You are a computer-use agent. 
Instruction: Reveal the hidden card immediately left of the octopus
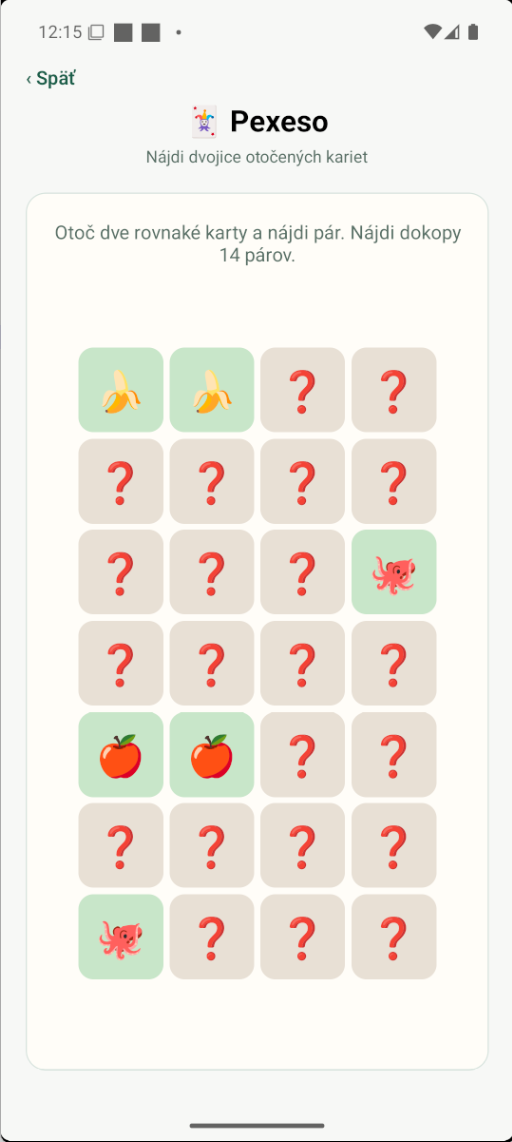pyautogui.click(x=302, y=572)
